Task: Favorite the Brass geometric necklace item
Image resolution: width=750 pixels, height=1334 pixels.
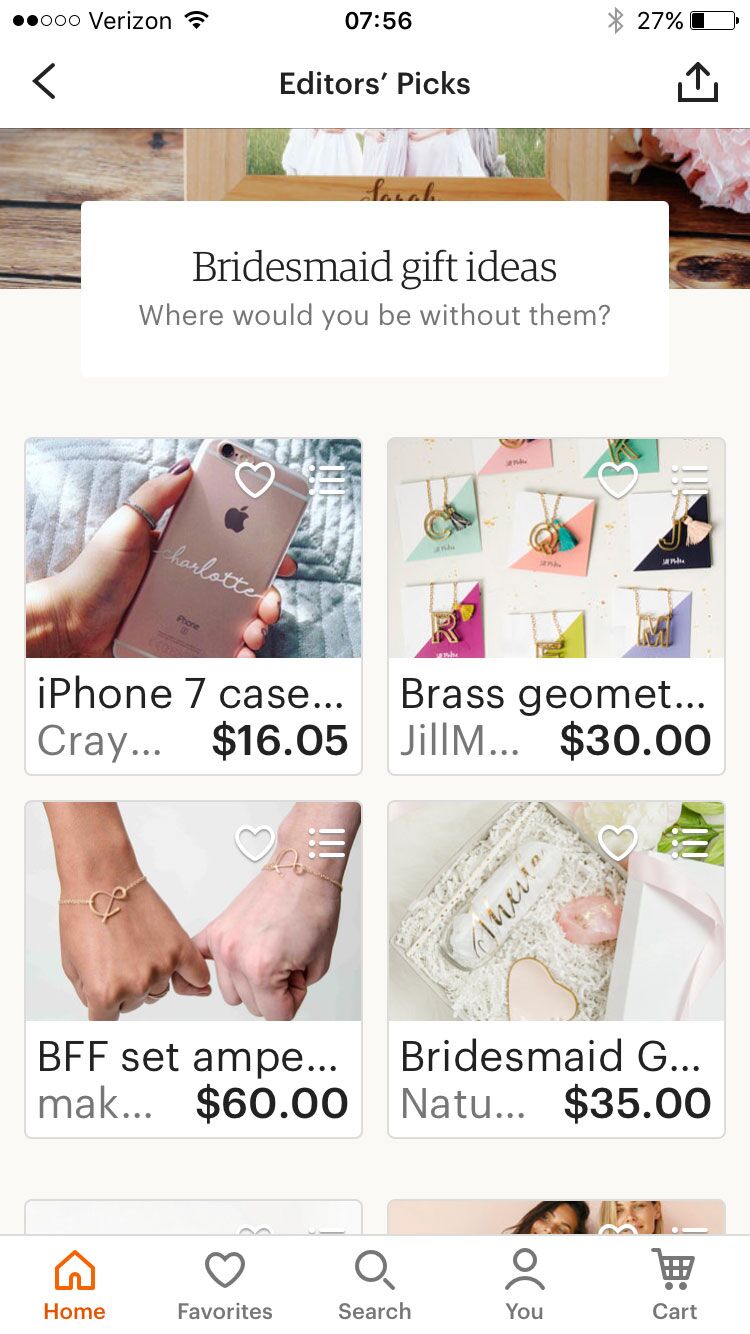Action: pos(618,480)
